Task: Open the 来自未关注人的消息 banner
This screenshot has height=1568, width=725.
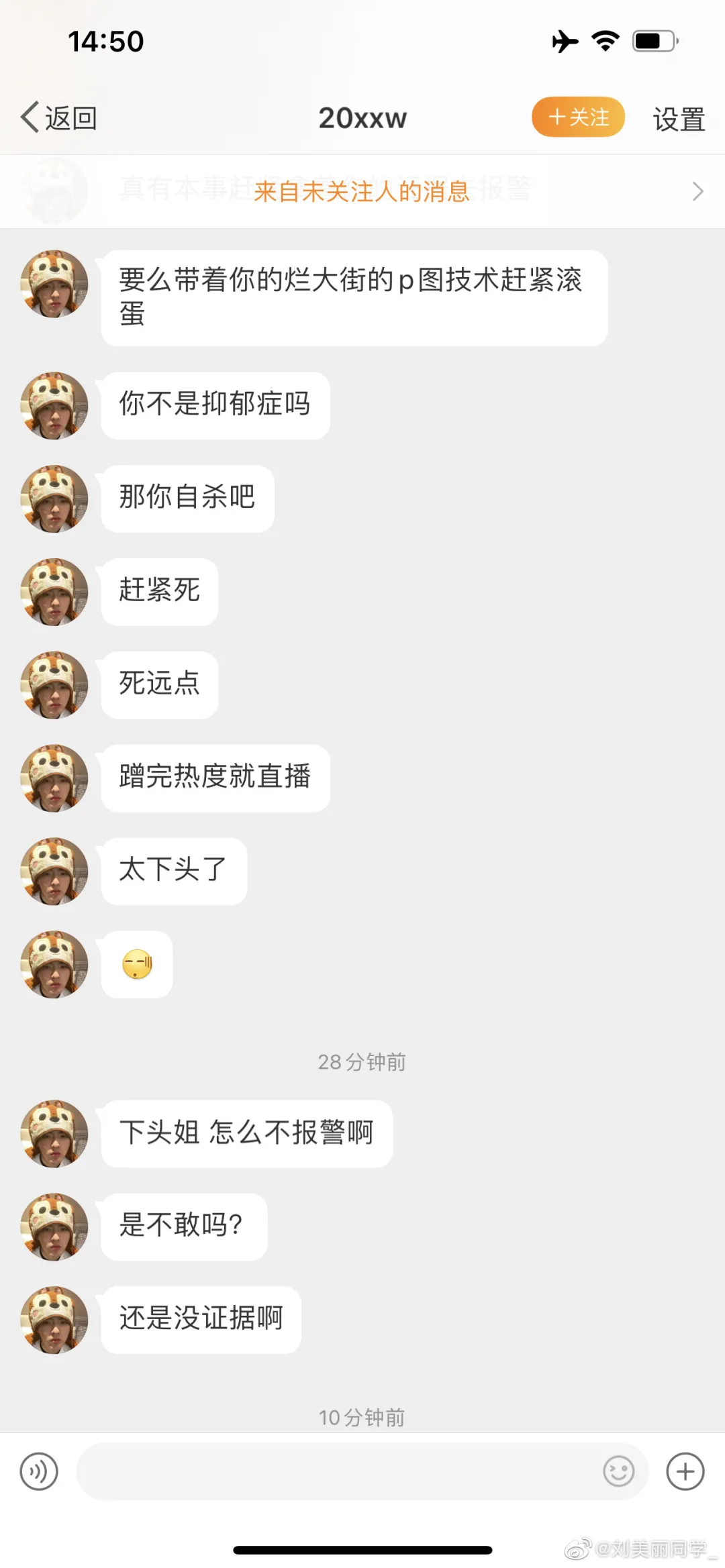Action: pos(362,192)
